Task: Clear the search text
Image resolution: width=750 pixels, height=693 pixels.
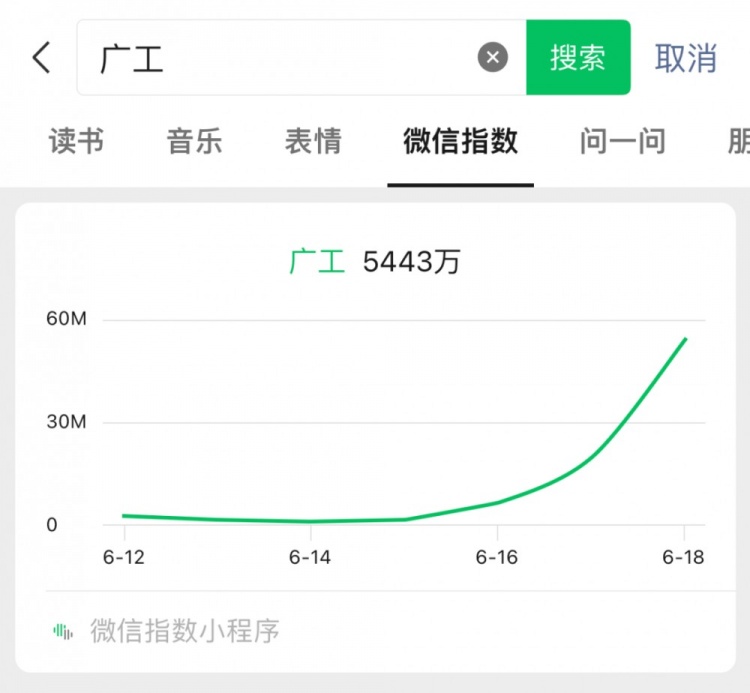Action: tap(492, 58)
